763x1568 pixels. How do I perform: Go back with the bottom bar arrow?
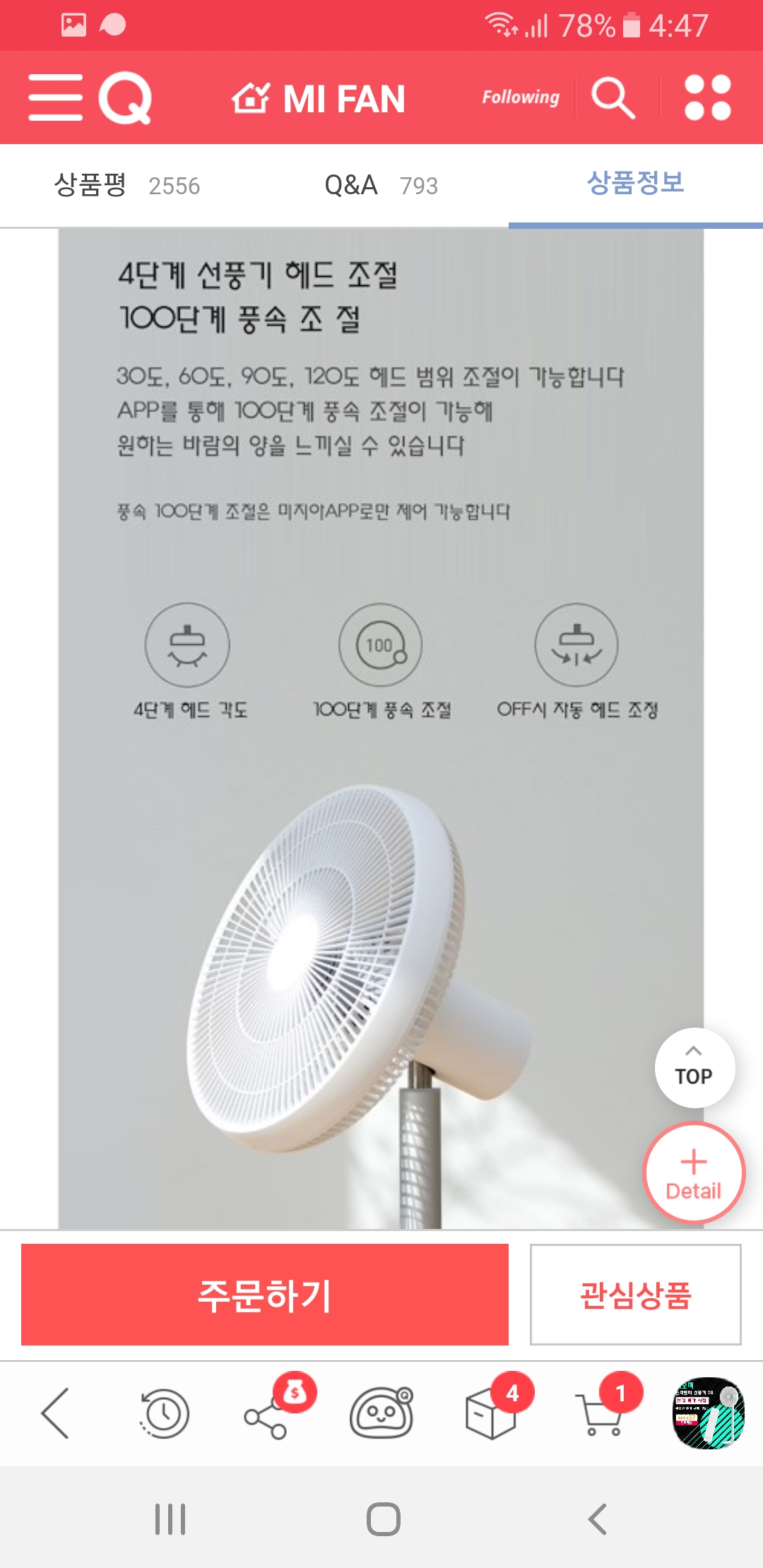coord(55,1413)
